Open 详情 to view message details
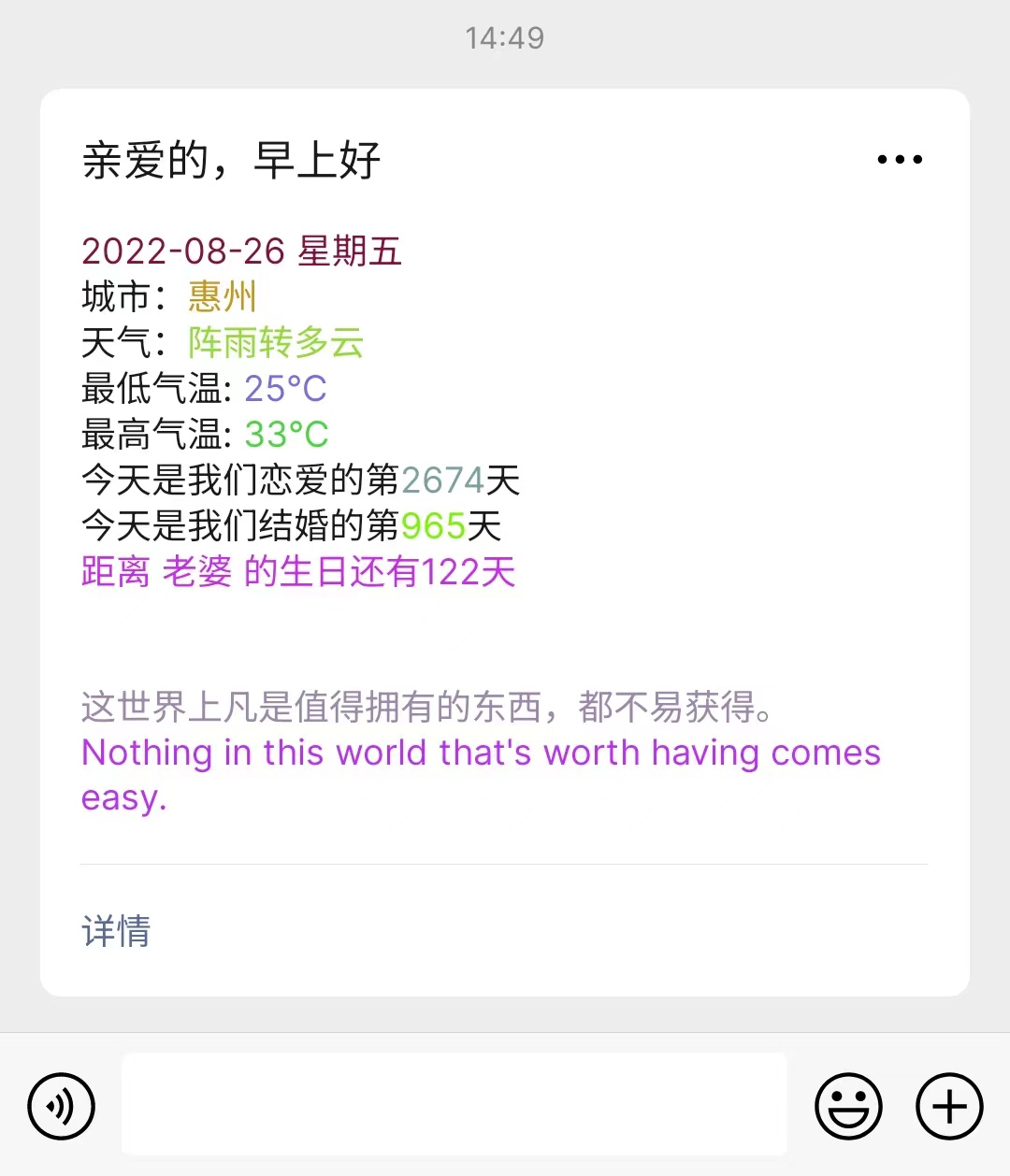The image size is (1010, 1176). click(116, 931)
